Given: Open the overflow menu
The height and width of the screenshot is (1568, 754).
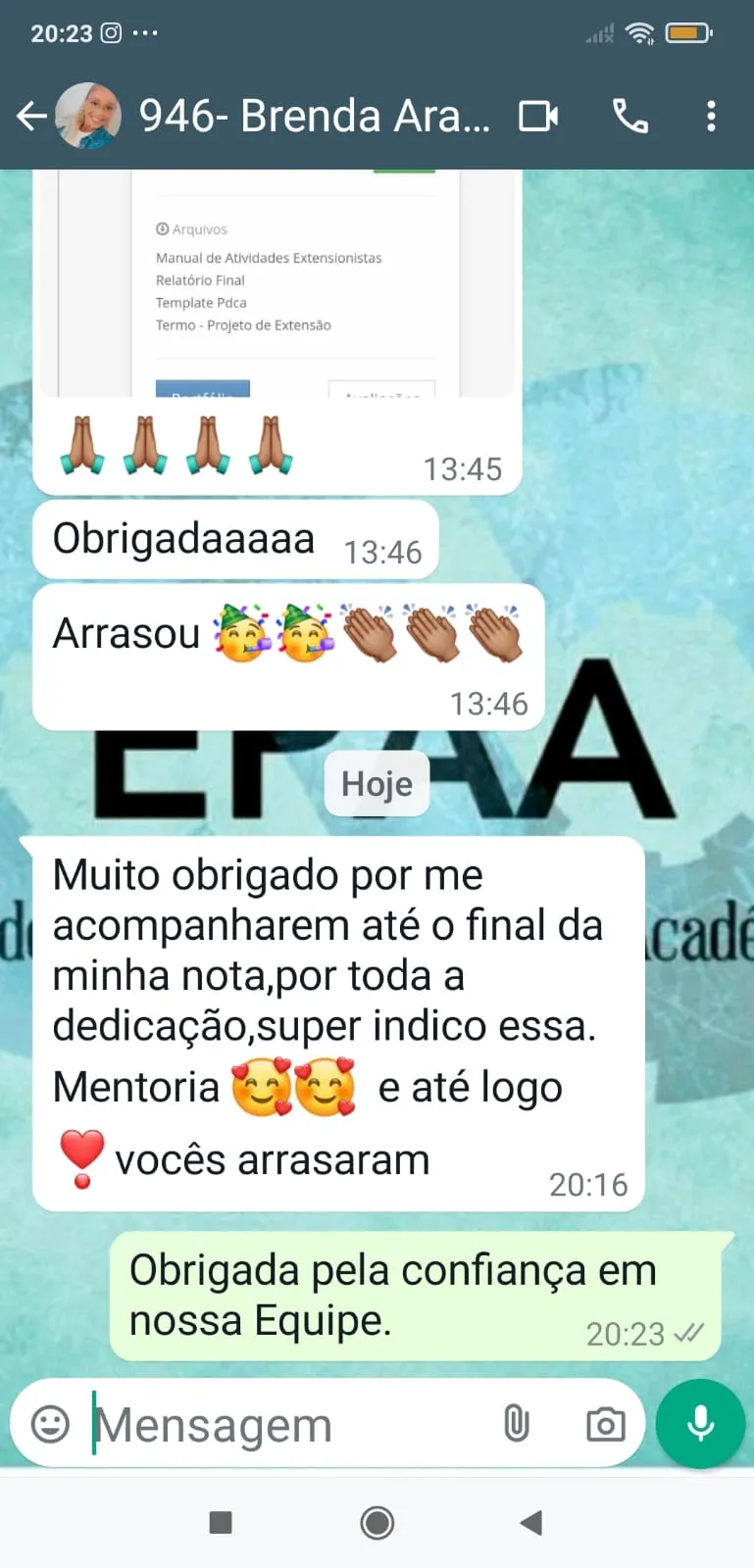Looking at the screenshot, I should 711,117.
